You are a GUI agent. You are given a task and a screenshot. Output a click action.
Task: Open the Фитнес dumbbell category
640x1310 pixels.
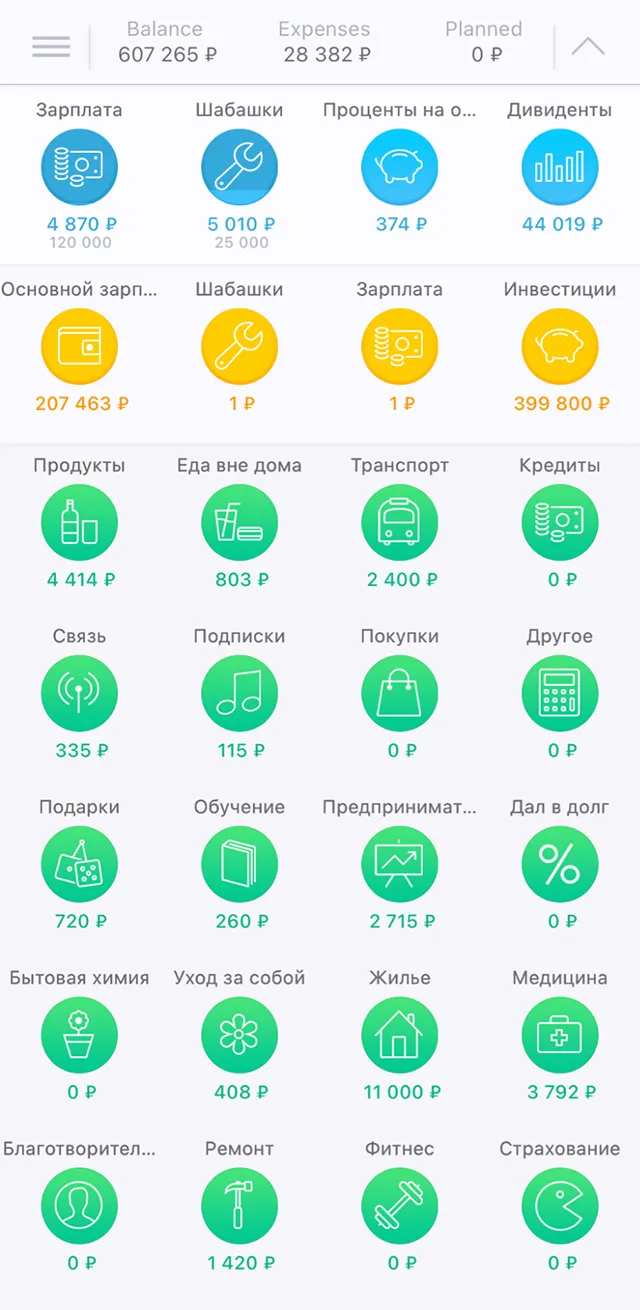coord(400,1207)
